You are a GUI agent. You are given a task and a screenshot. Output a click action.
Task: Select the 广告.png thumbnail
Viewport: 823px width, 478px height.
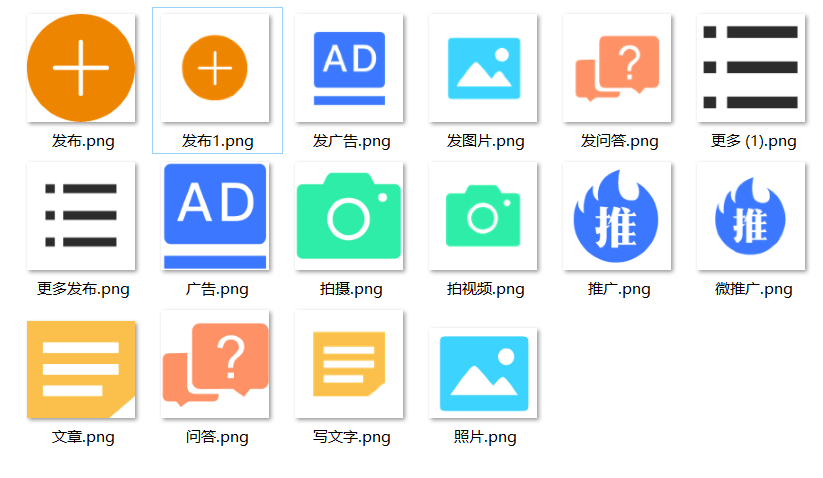(215, 216)
